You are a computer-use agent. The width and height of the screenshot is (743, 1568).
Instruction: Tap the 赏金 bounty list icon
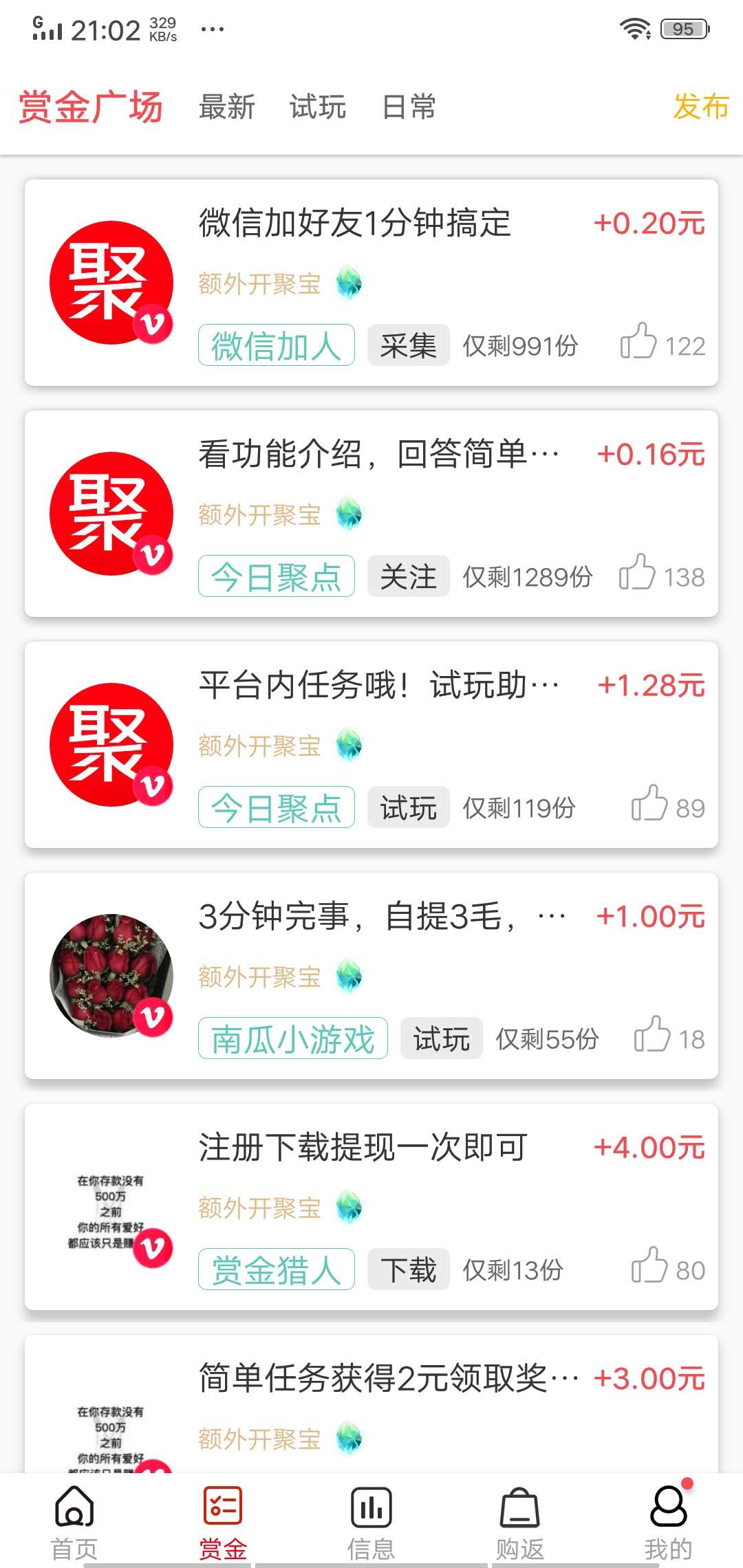[x=222, y=1505]
